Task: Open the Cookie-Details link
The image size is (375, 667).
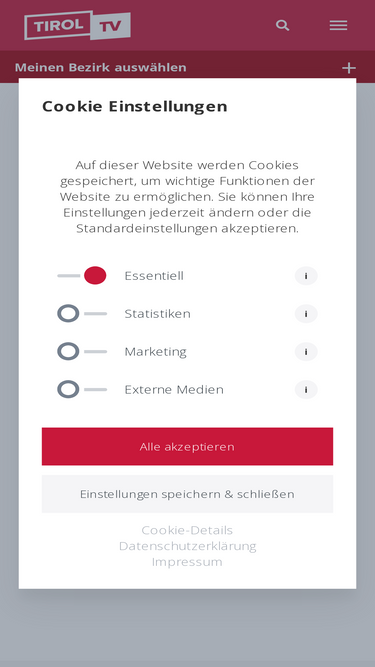Action: point(187,530)
